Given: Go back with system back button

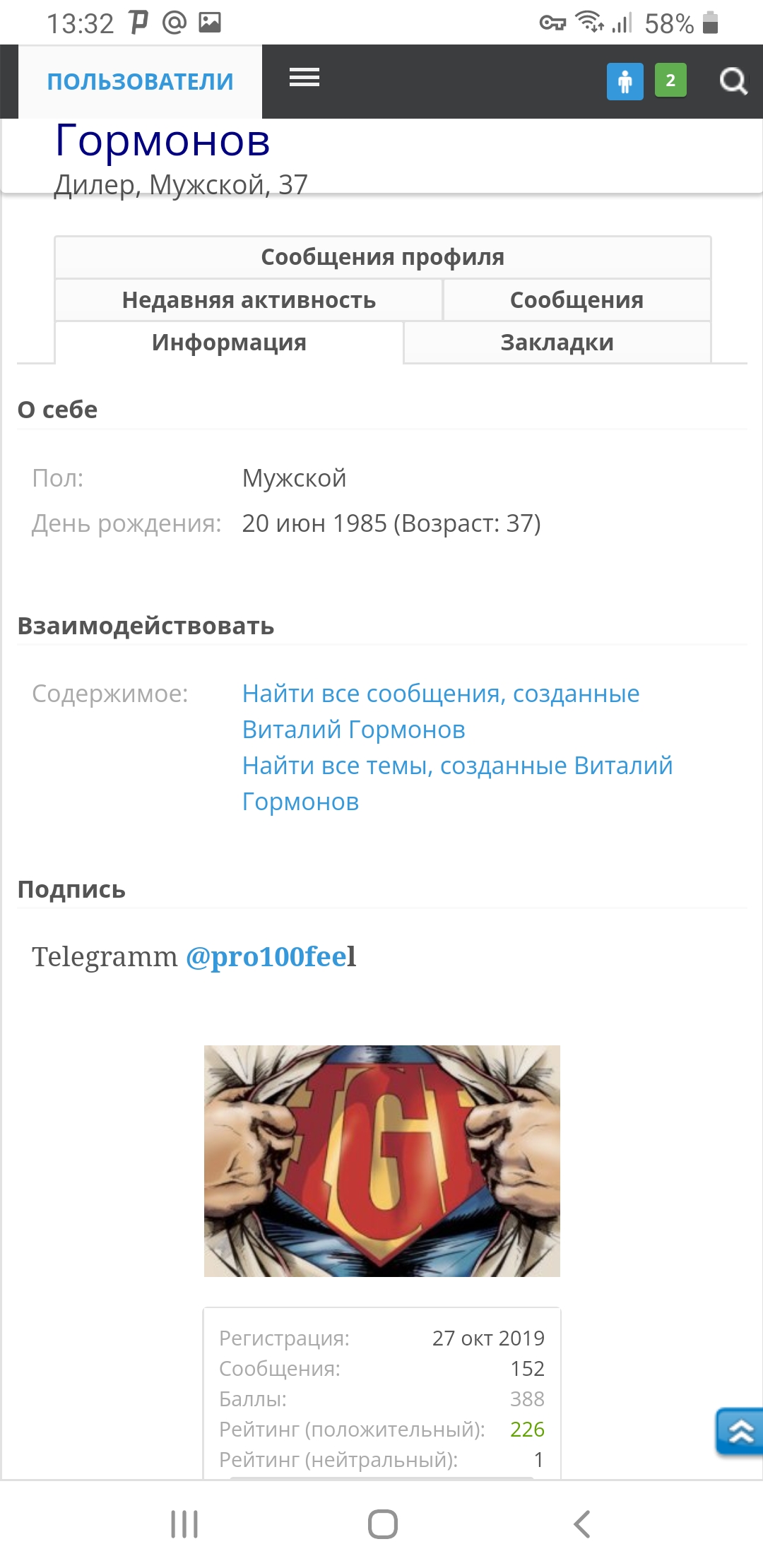Looking at the screenshot, I should pyautogui.click(x=581, y=1524).
